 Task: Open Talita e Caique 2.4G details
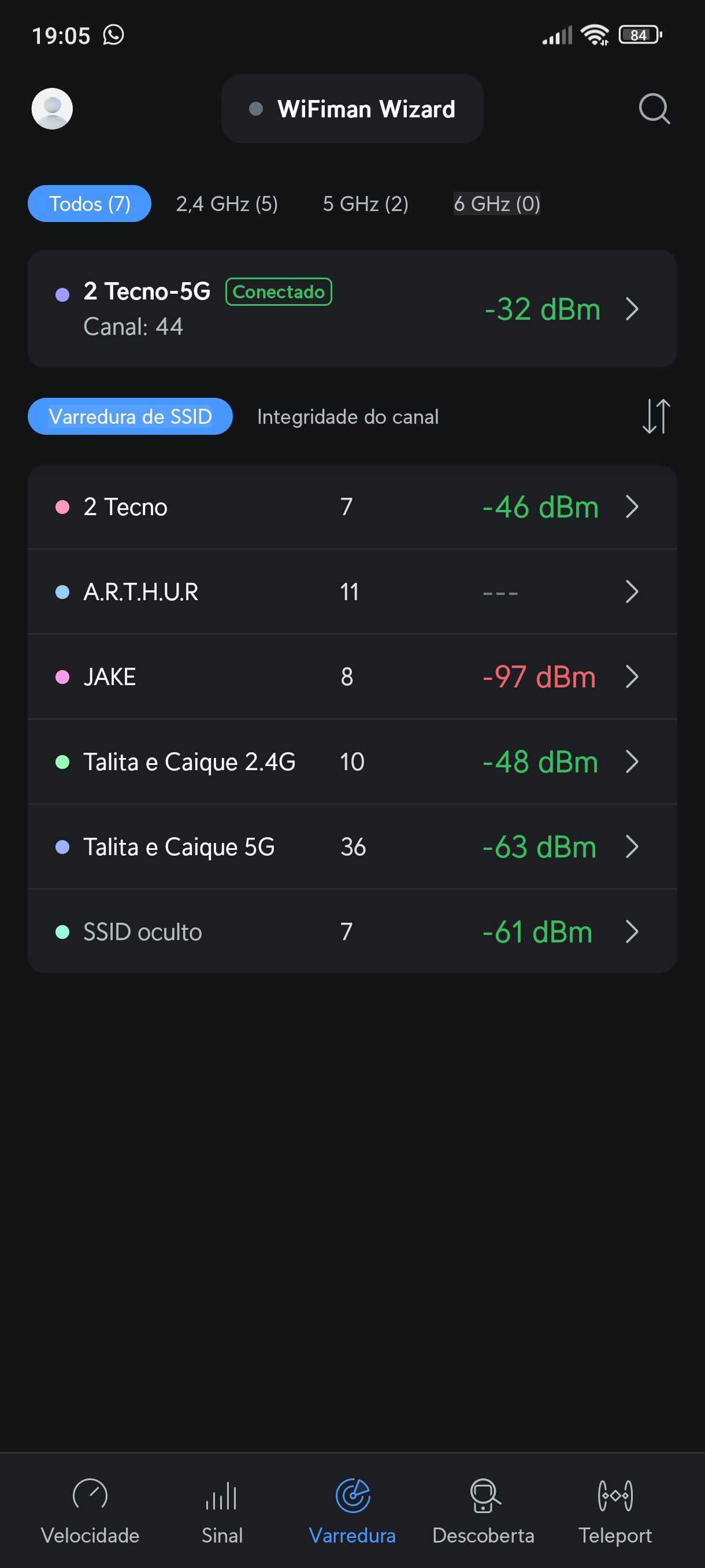[352, 762]
